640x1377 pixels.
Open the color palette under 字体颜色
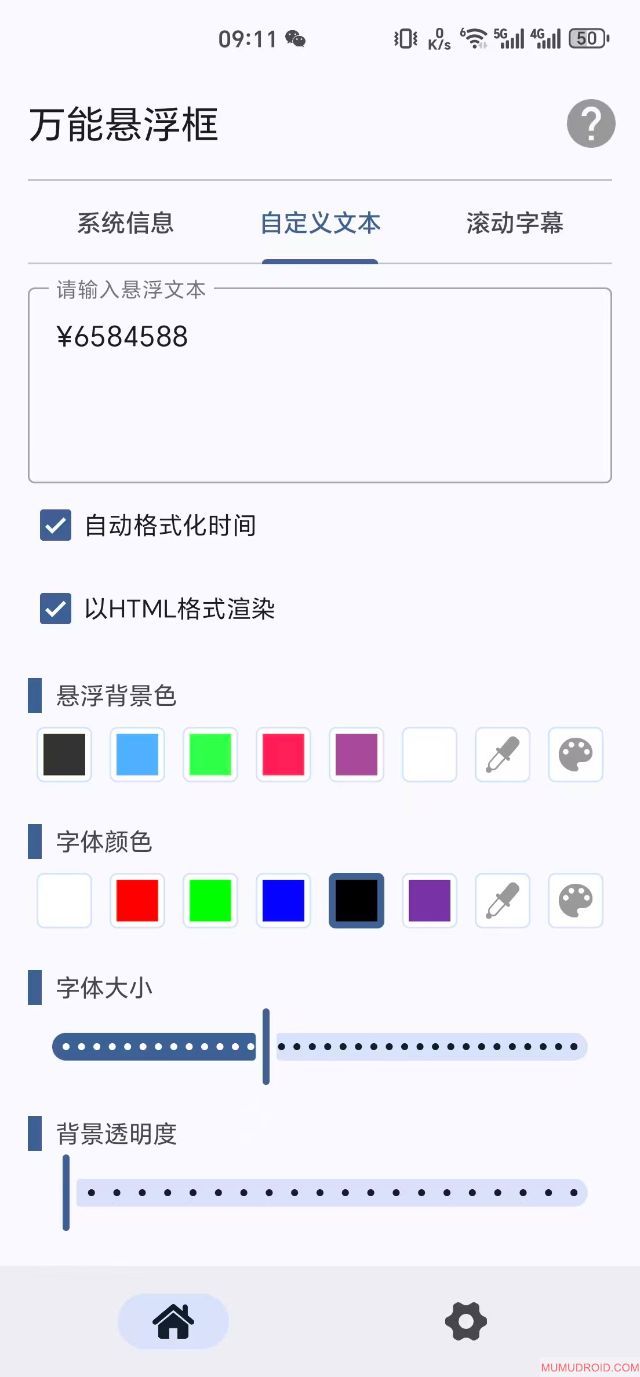[576, 901]
